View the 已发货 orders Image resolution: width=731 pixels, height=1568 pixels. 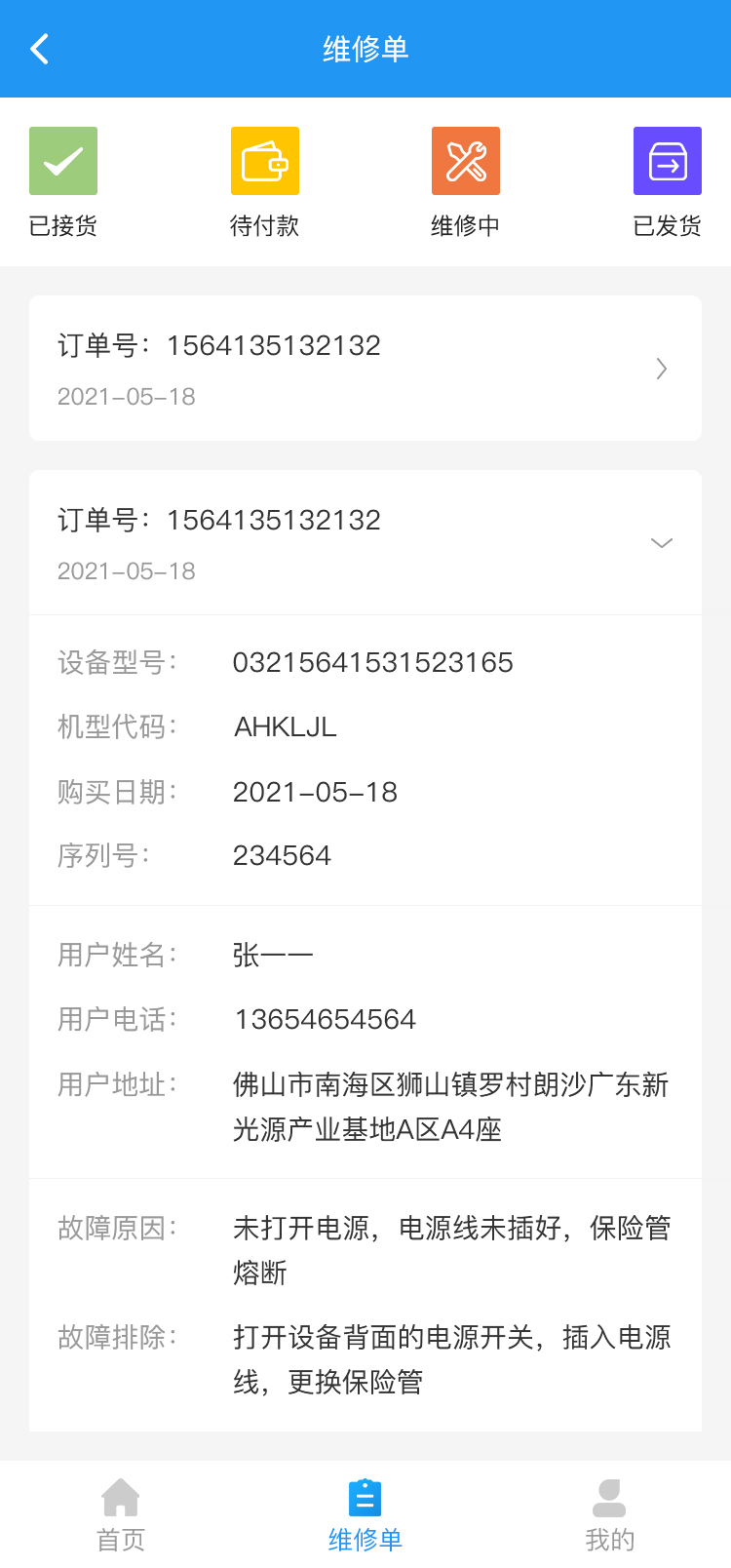667,181
